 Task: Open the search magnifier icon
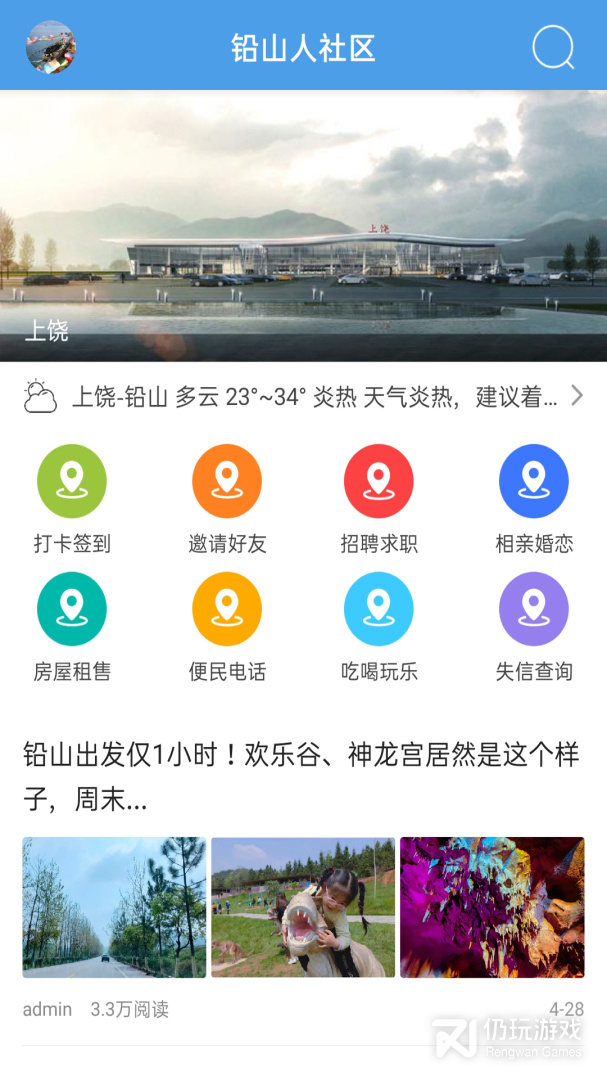pos(553,47)
